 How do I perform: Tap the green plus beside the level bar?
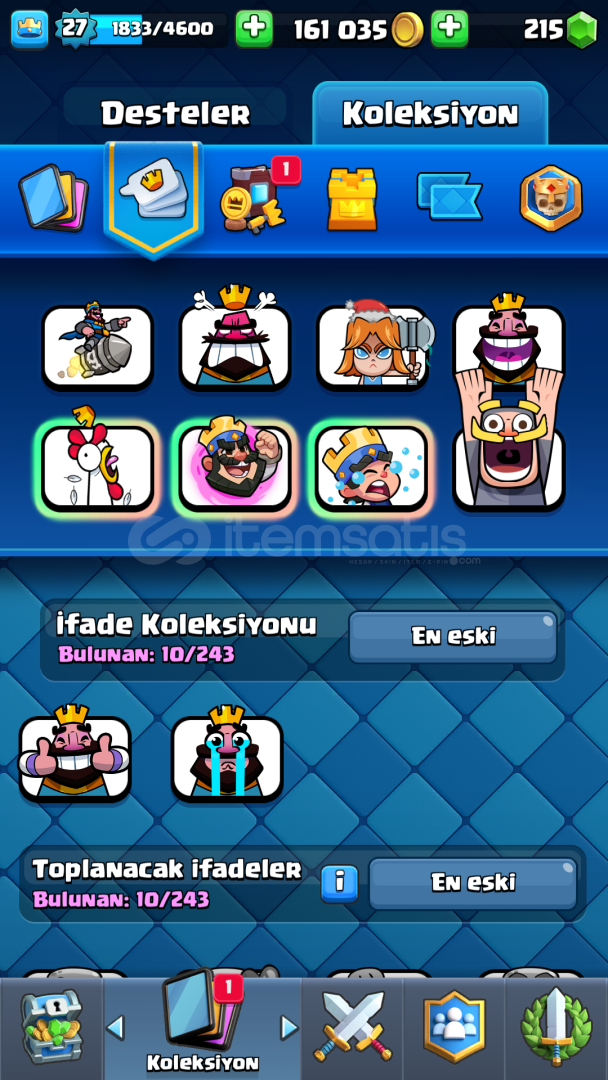[x=254, y=28]
